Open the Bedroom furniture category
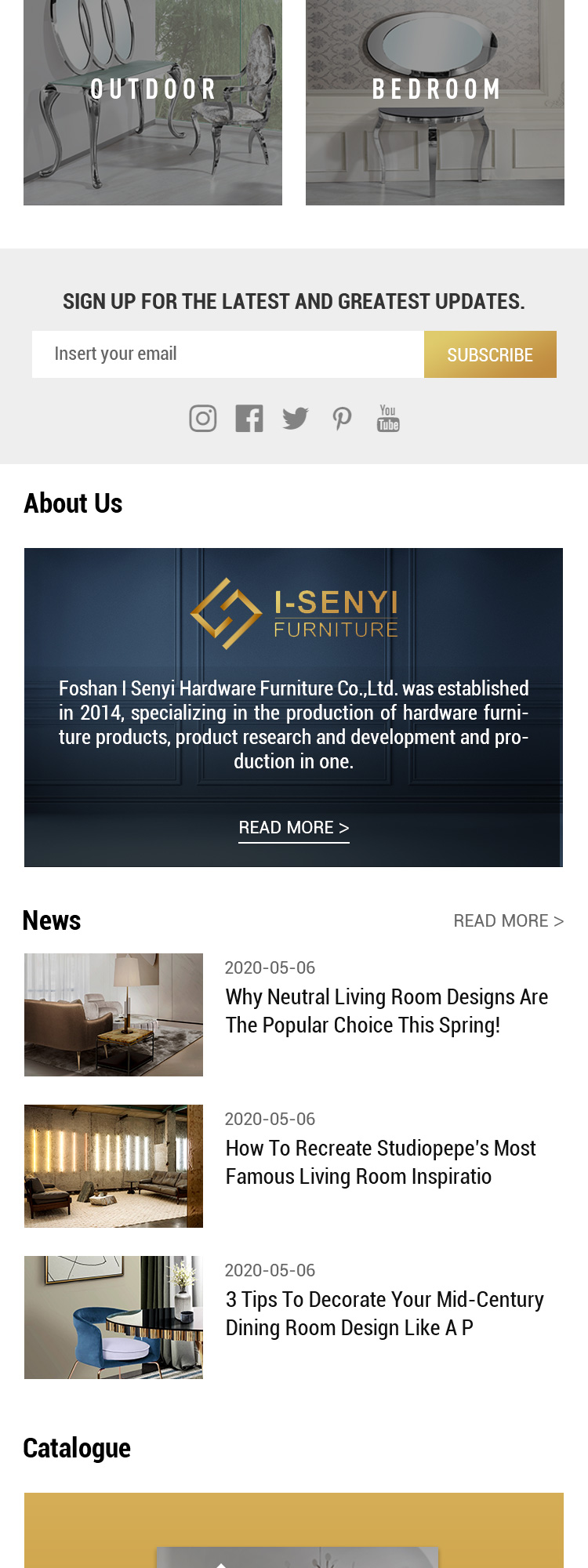588x1568 pixels. tap(435, 102)
